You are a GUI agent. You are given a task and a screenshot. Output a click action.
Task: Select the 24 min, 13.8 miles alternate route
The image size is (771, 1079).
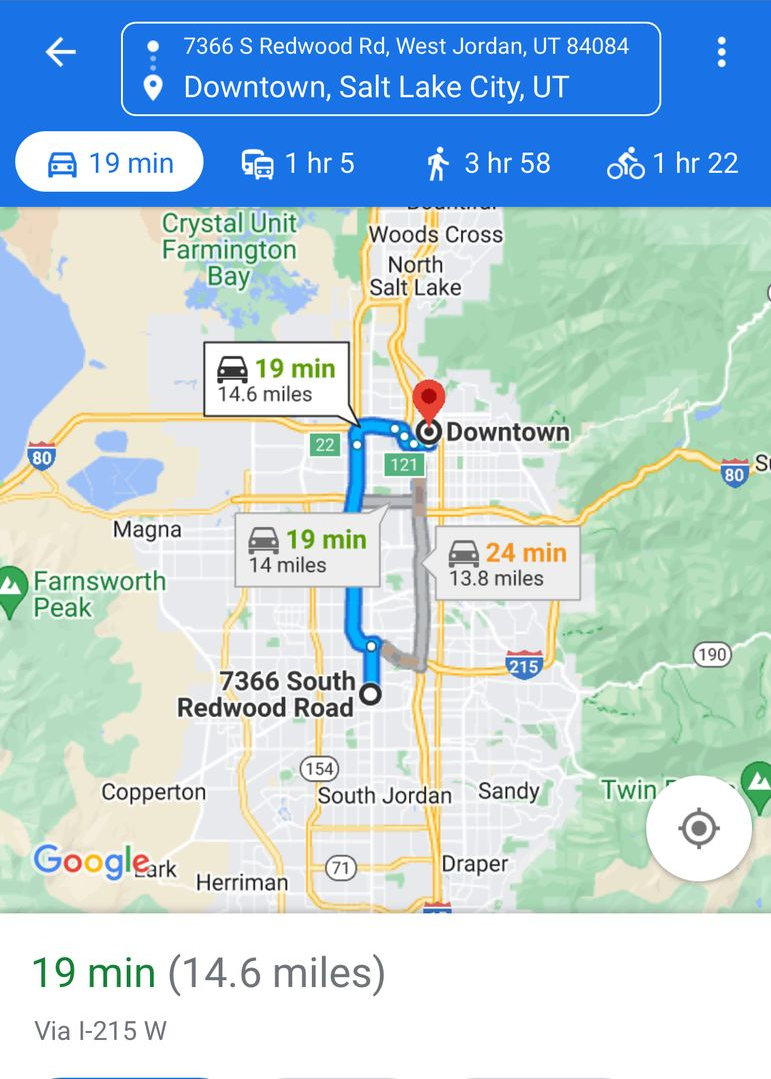pos(507,564)
